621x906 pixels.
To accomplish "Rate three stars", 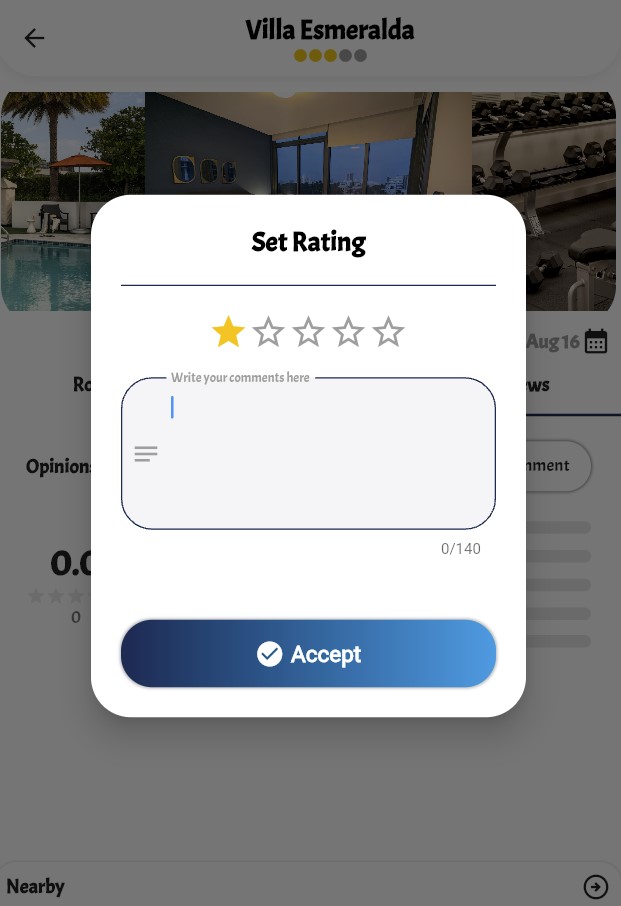I will [x=308, y=332].
